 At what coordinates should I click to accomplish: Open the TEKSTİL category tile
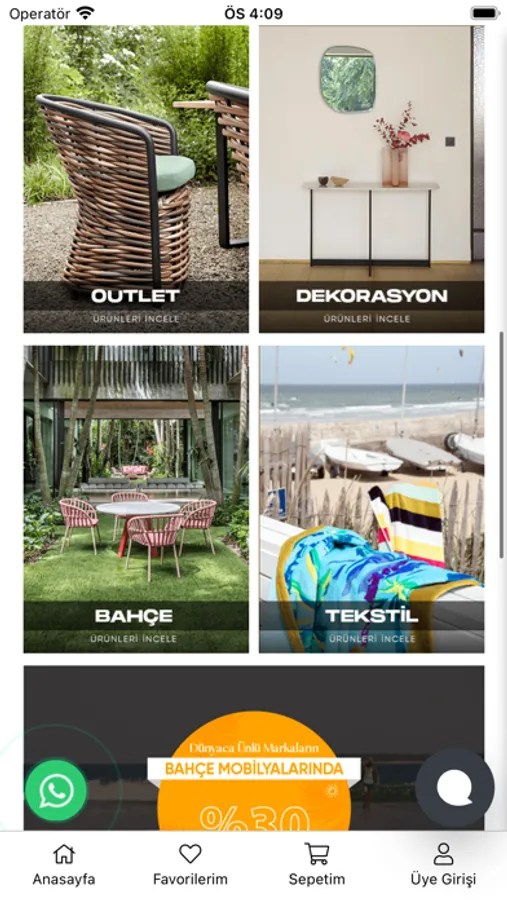pyautogui.click(x=371, y=499)
